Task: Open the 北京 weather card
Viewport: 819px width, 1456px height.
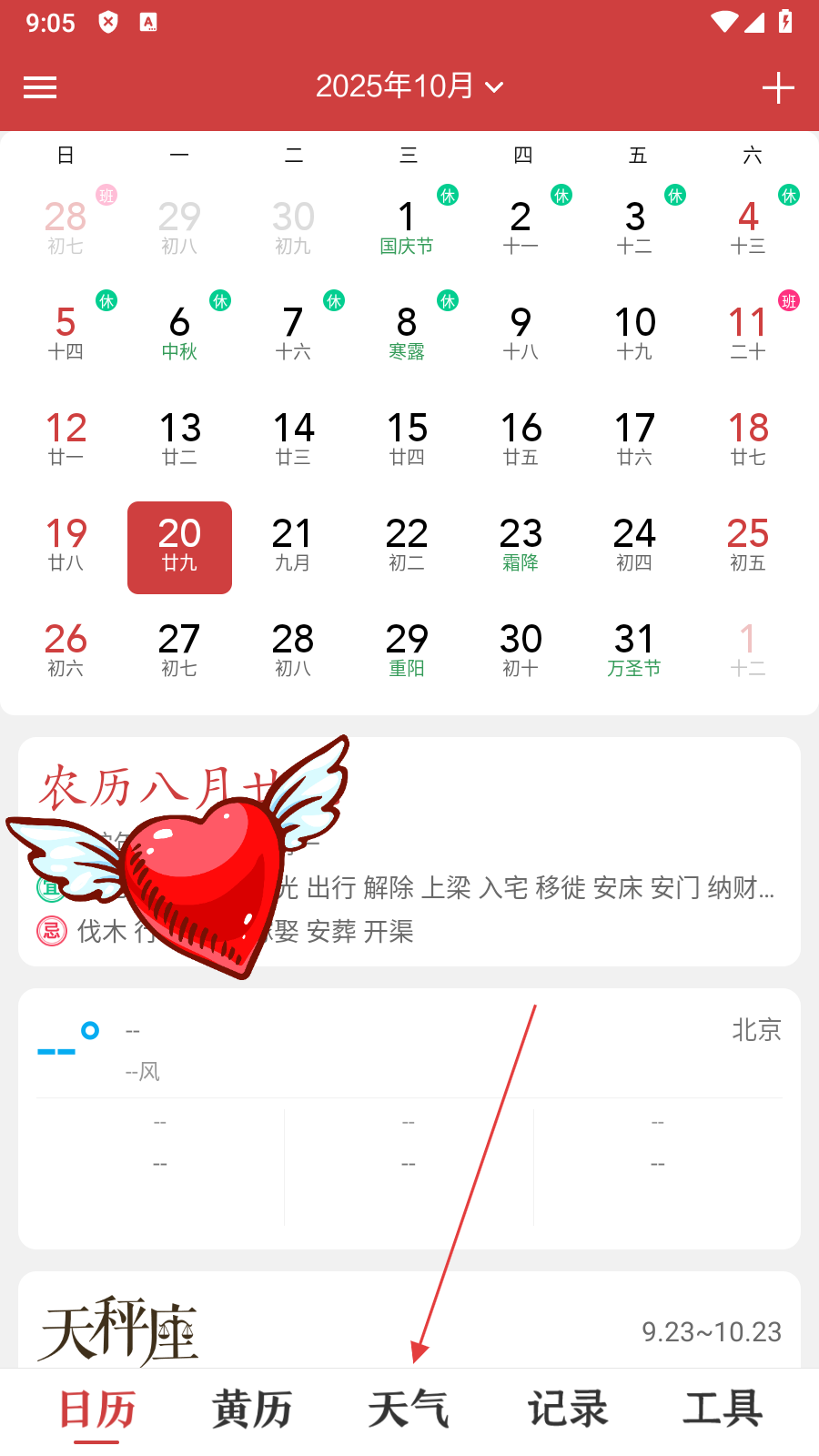Action: point(409,1118)
